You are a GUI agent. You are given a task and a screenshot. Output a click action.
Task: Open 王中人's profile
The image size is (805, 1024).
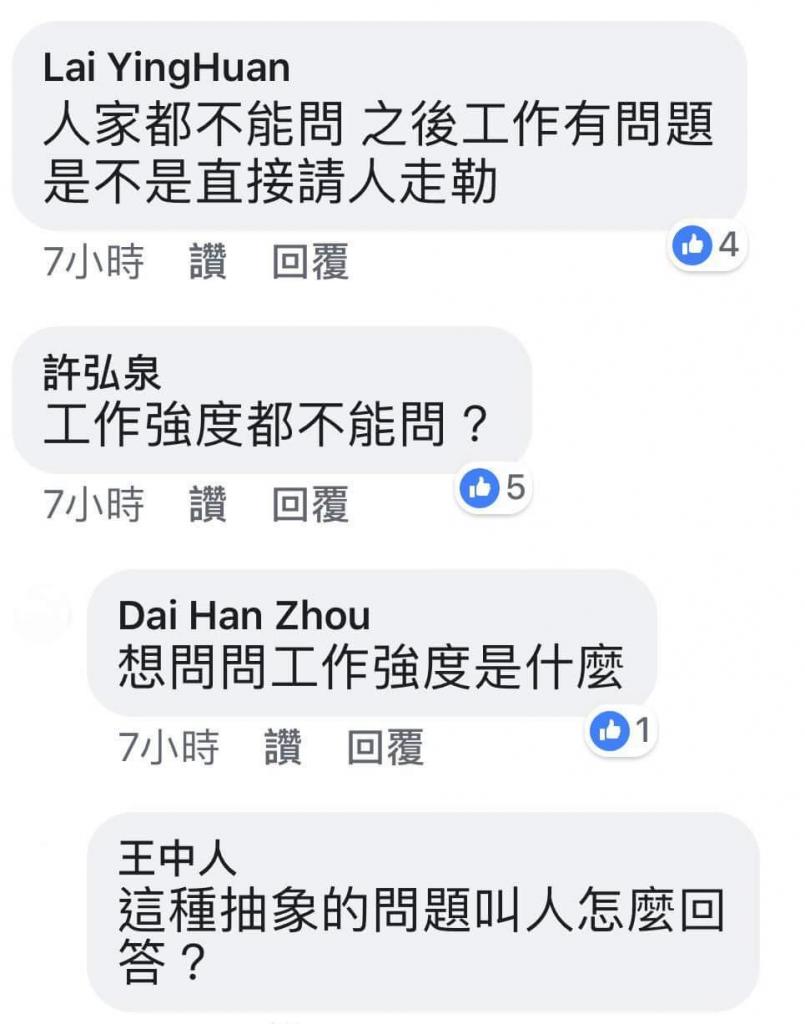(x=177, y=859)
